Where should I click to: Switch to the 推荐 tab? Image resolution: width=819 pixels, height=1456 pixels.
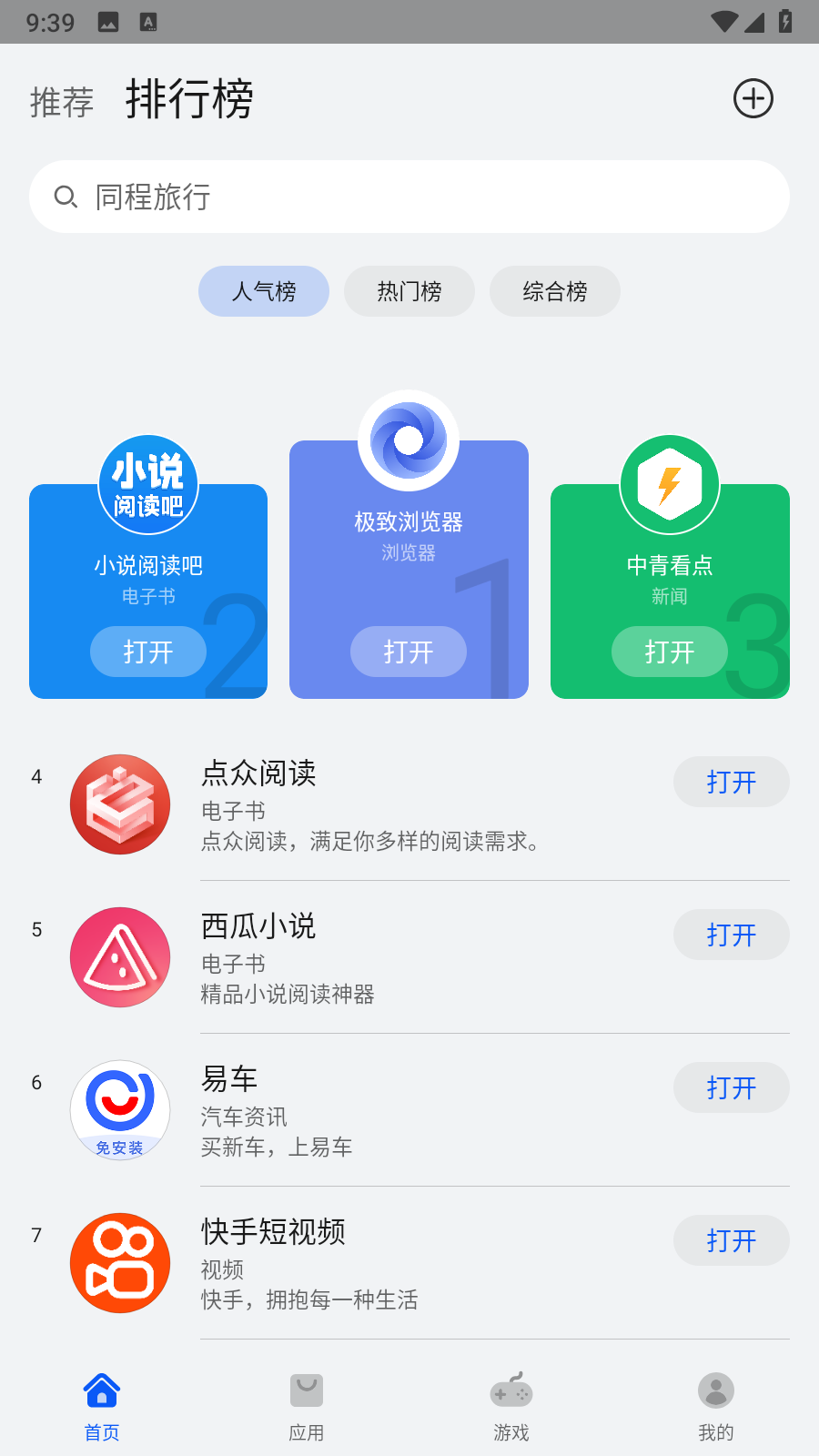click(x=60, y=102)
